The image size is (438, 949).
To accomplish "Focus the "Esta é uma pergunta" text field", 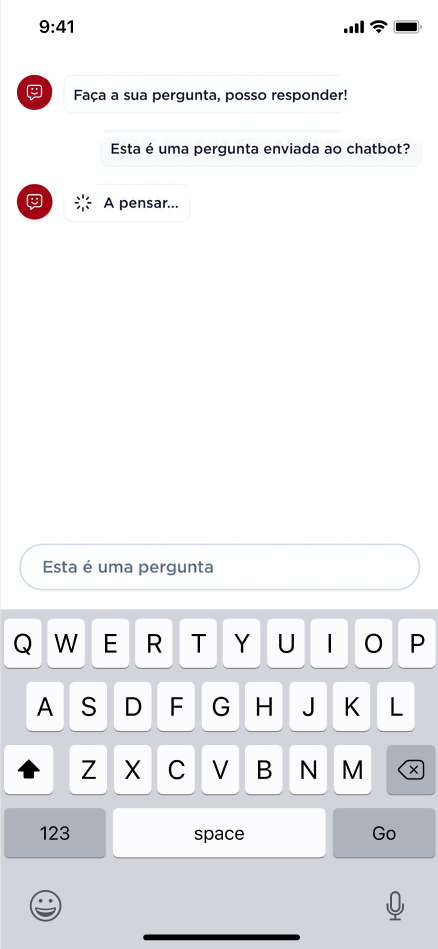I will coord(220,567).
